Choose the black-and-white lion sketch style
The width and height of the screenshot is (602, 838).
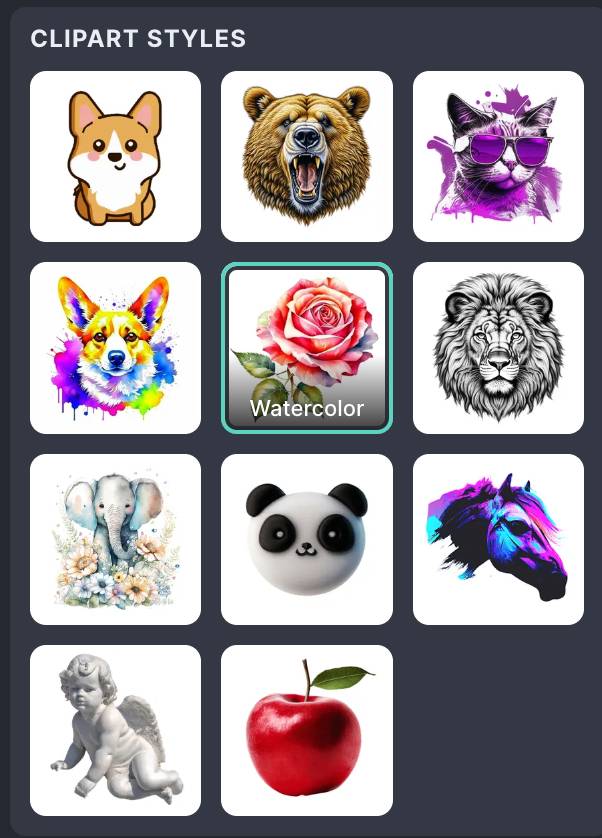(498, 347)
